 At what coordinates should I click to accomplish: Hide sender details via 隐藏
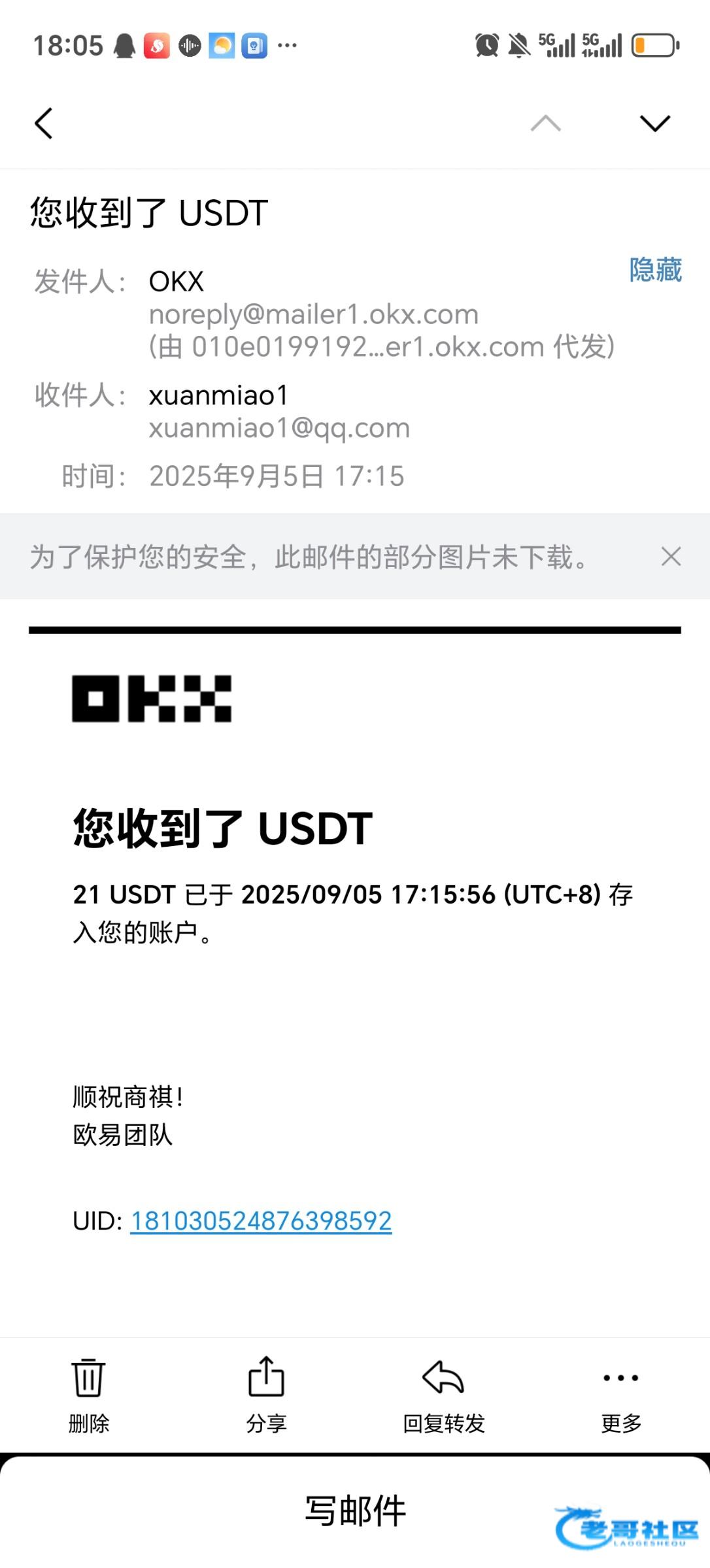pyautogui.click(x=655, y=270)
